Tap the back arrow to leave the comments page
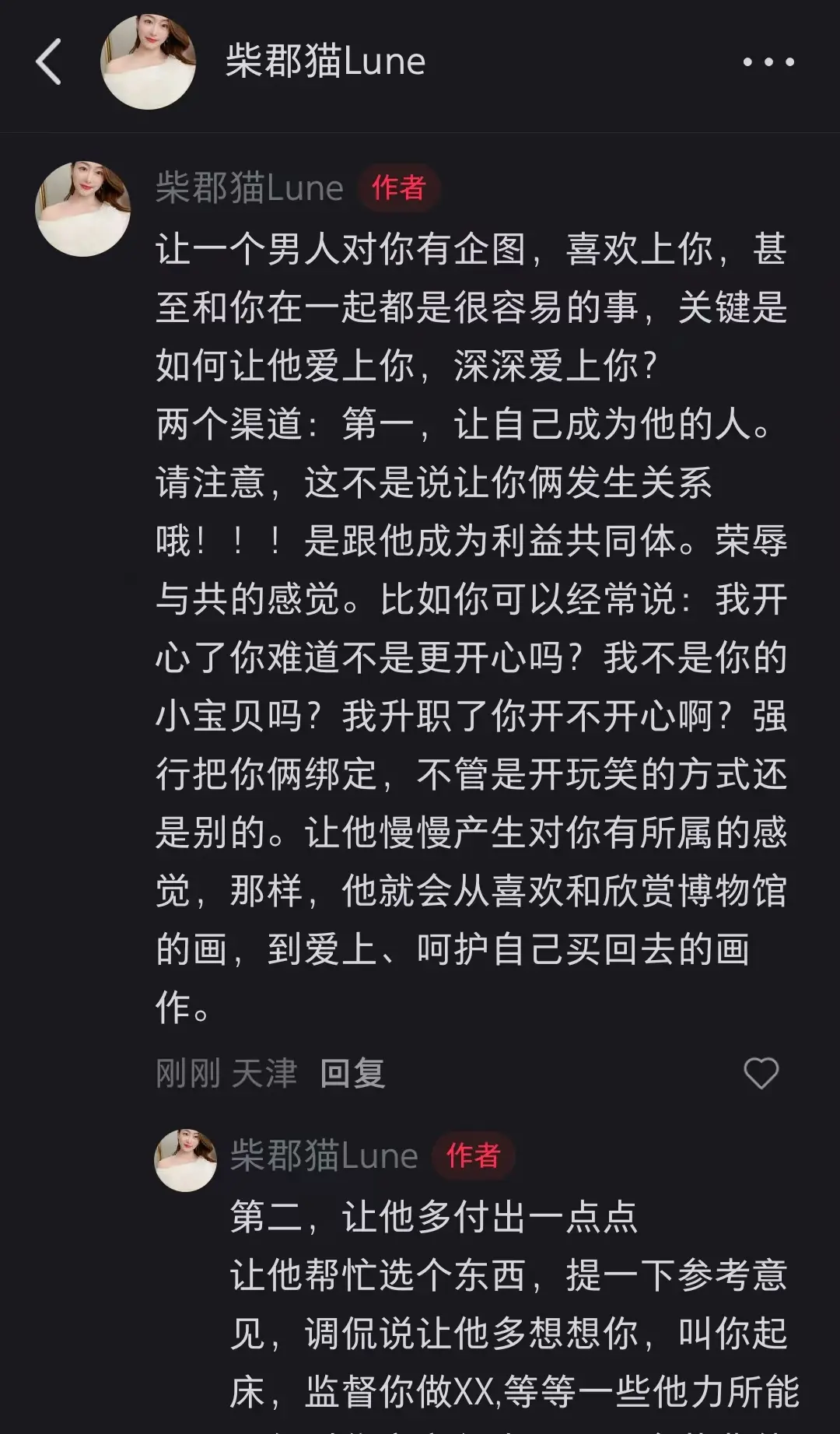Screen dimensions: 840x1434 48,62
